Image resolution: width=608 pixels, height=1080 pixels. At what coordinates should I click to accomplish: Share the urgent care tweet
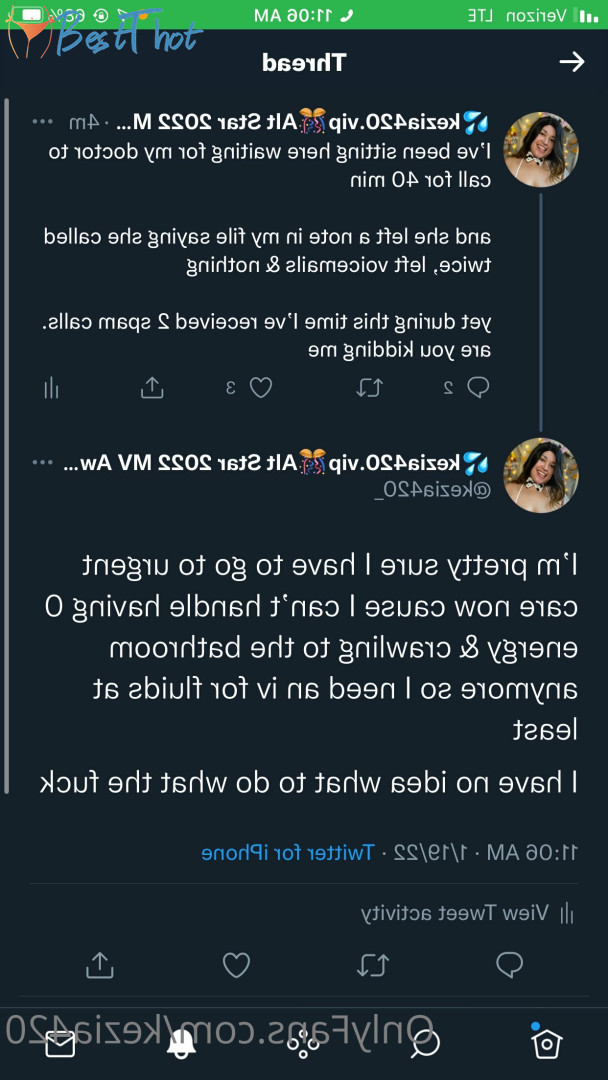(x=99, y=965)
